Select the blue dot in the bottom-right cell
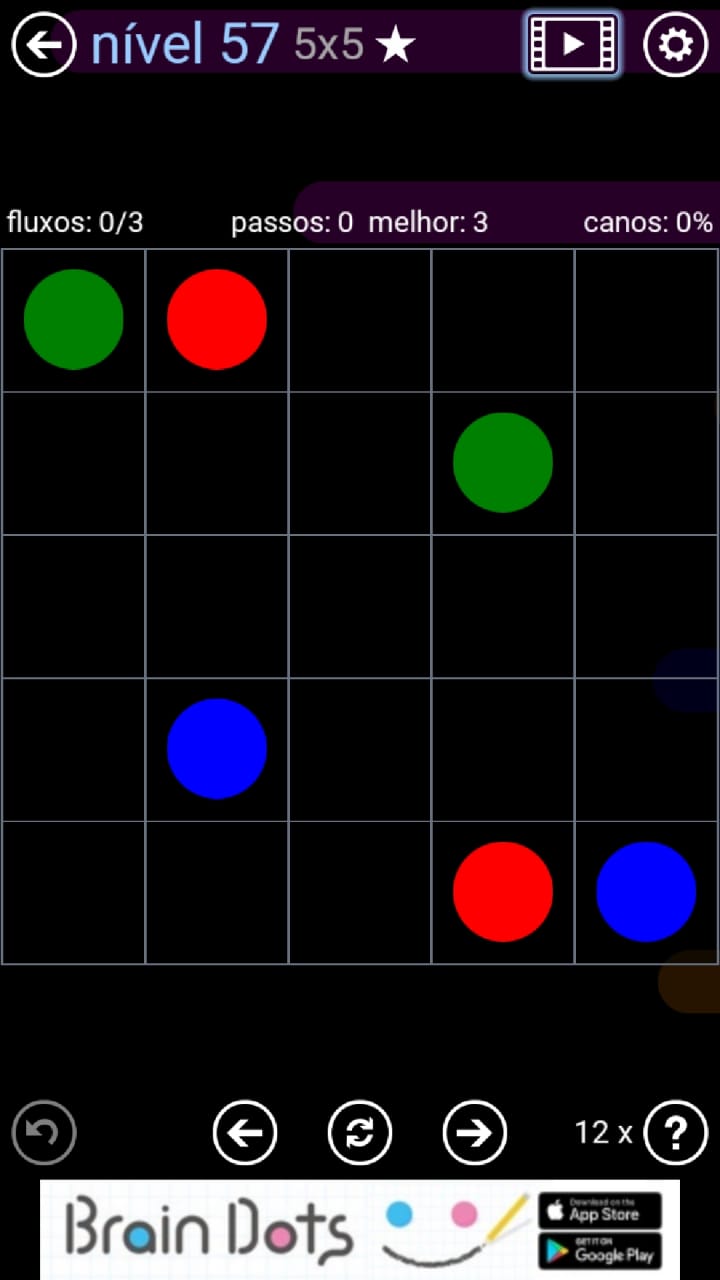 pyautogui.click(x=646, y=892)
